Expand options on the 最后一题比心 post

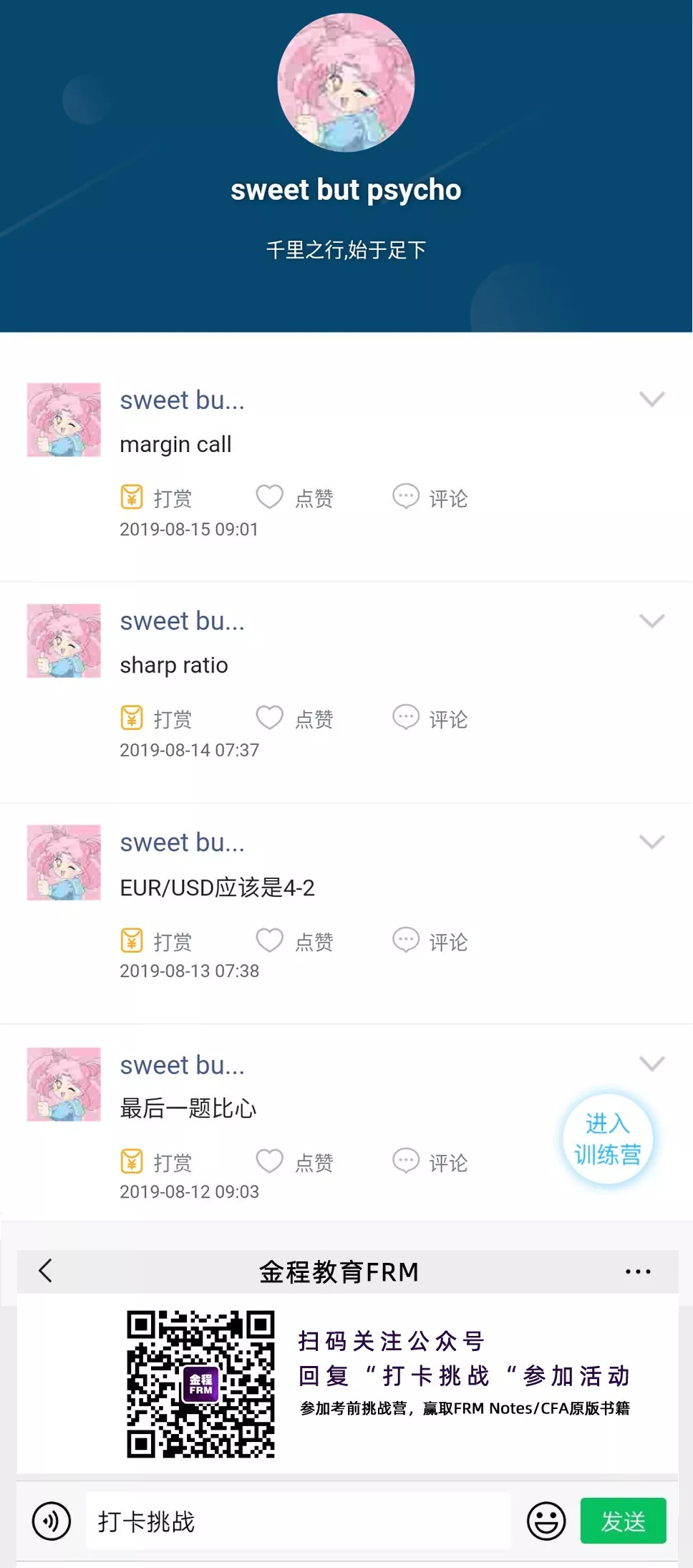pyautogui.click(x=651, y=1064)
